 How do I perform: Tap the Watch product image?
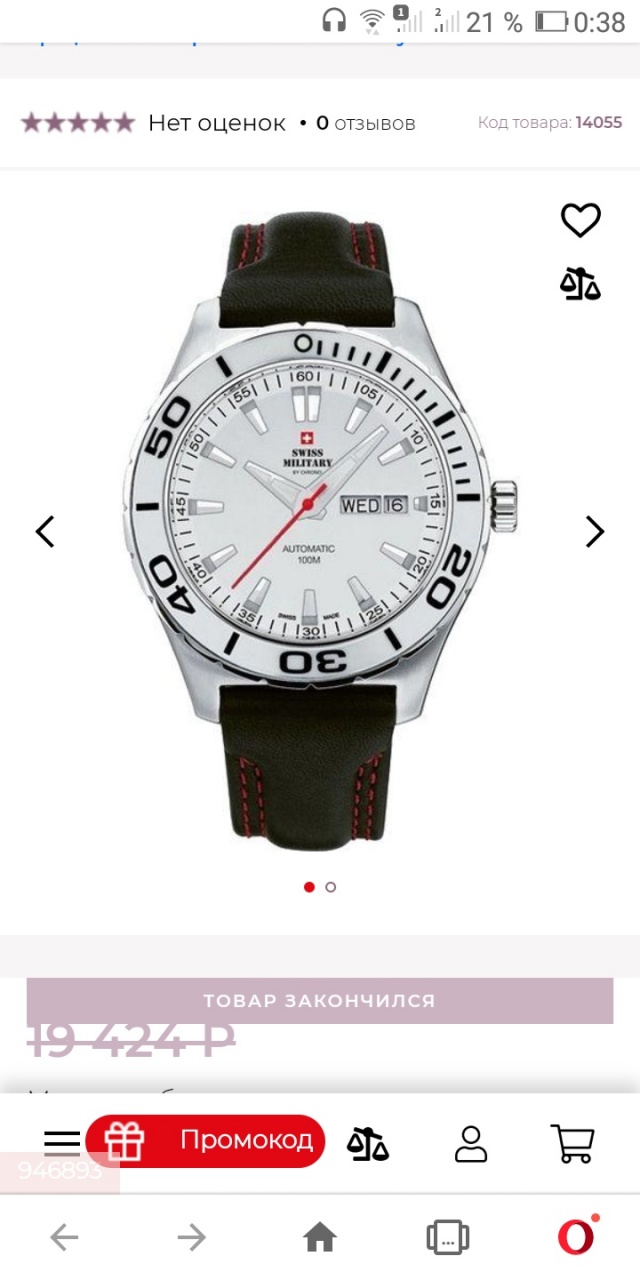320,530
